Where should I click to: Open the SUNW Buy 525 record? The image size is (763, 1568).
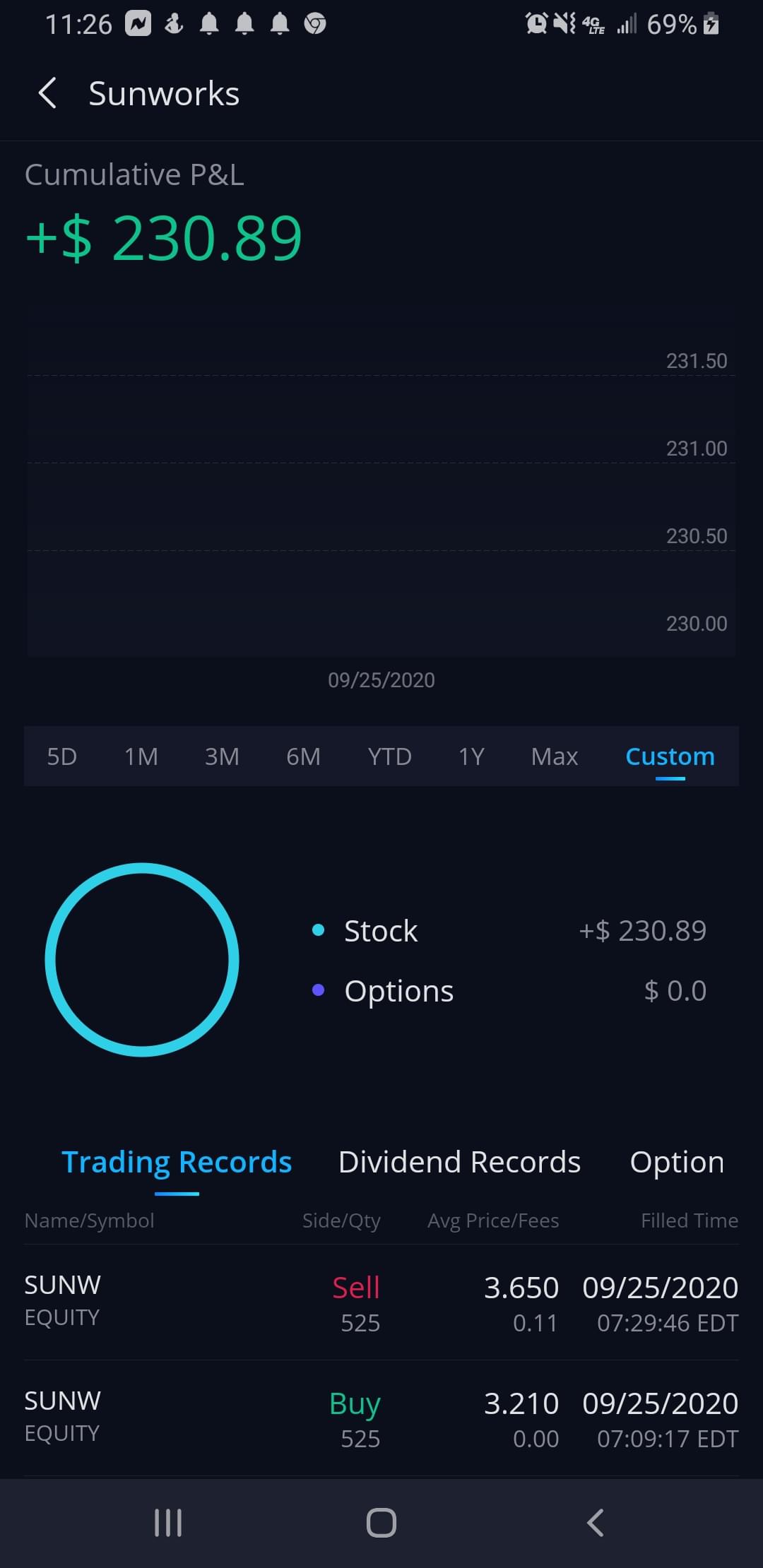(x=381, y=1418)
